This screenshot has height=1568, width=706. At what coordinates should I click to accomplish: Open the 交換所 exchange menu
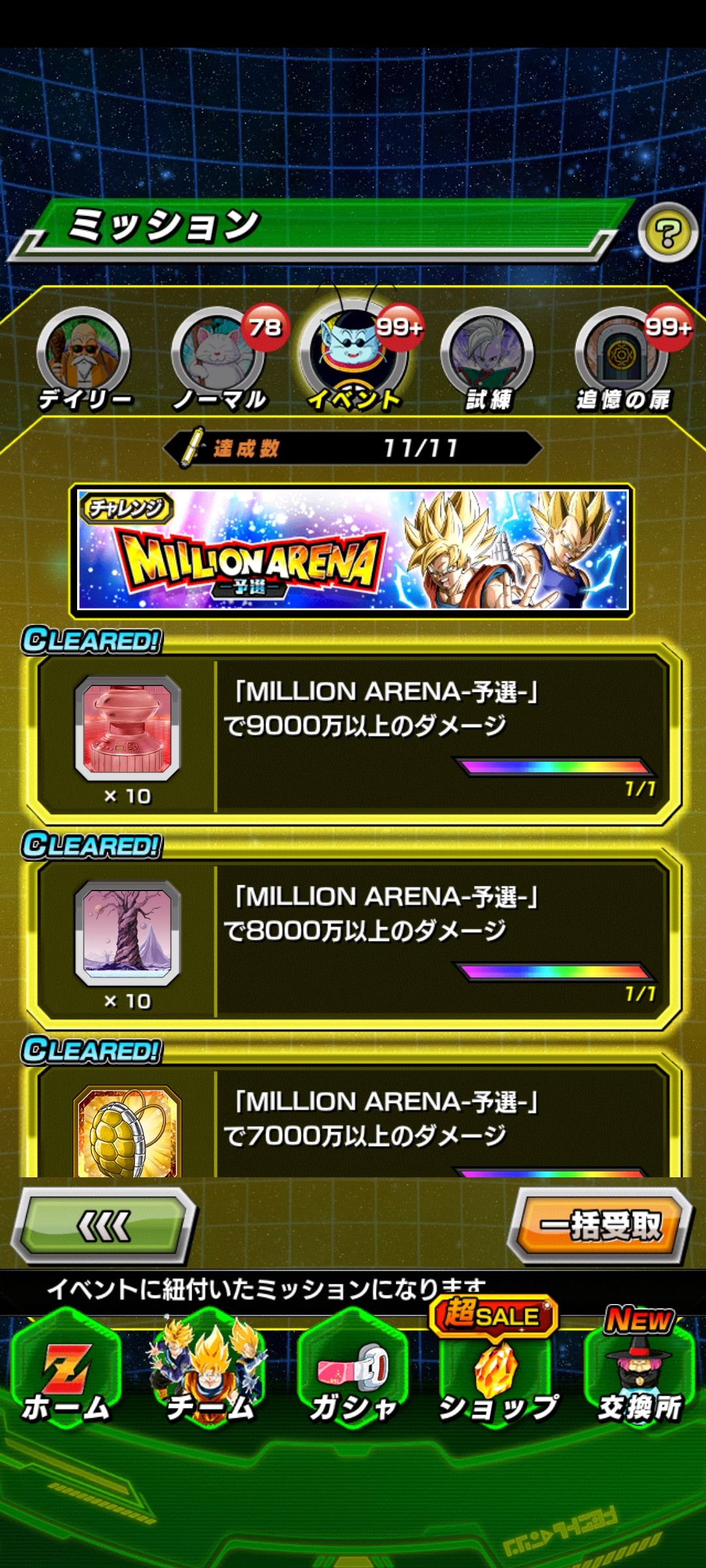click(x=639, y=1372)
